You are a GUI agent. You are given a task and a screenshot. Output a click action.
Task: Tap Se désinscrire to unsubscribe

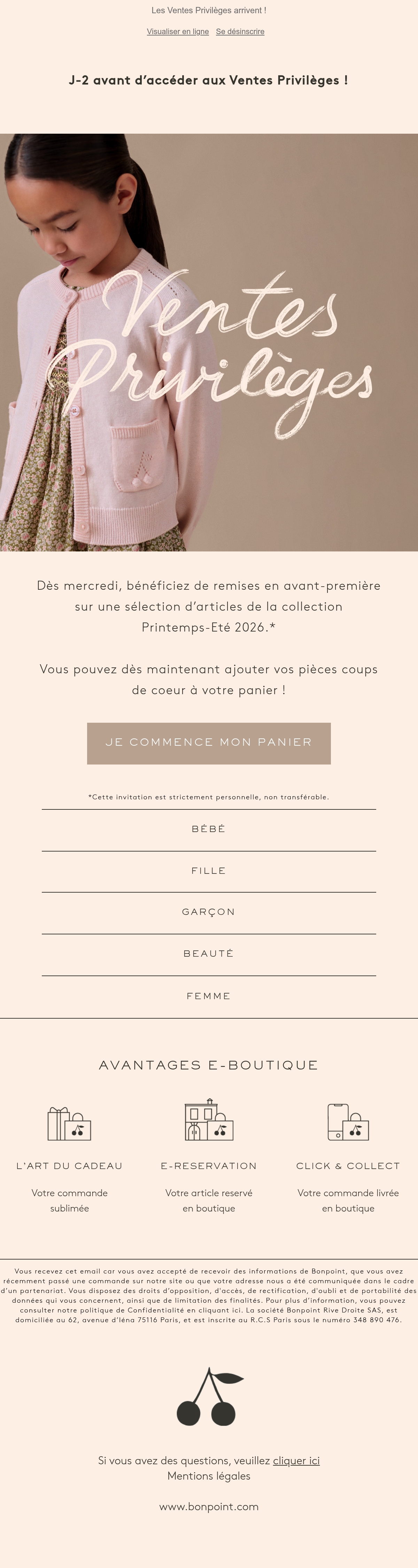240,32
